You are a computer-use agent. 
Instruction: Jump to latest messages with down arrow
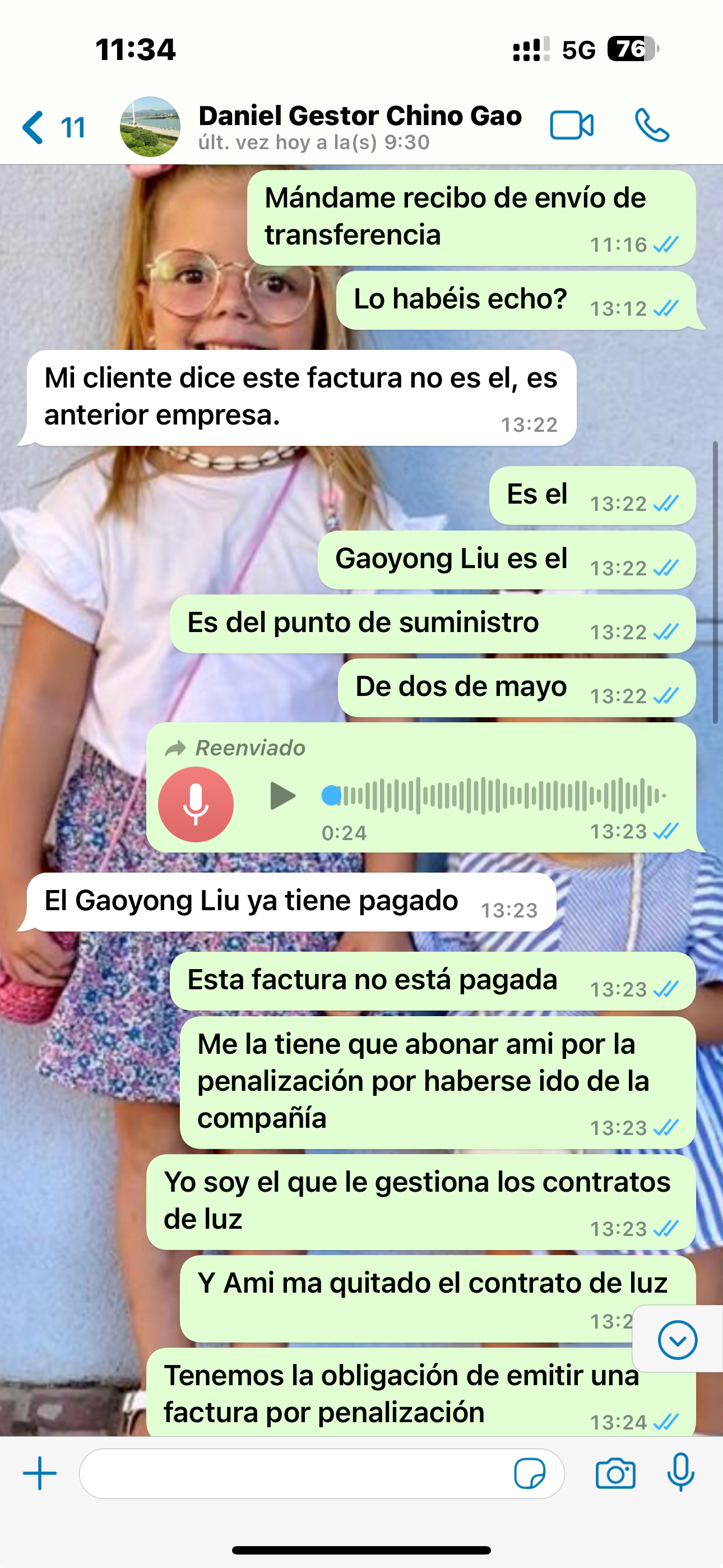coord(676,1340)
